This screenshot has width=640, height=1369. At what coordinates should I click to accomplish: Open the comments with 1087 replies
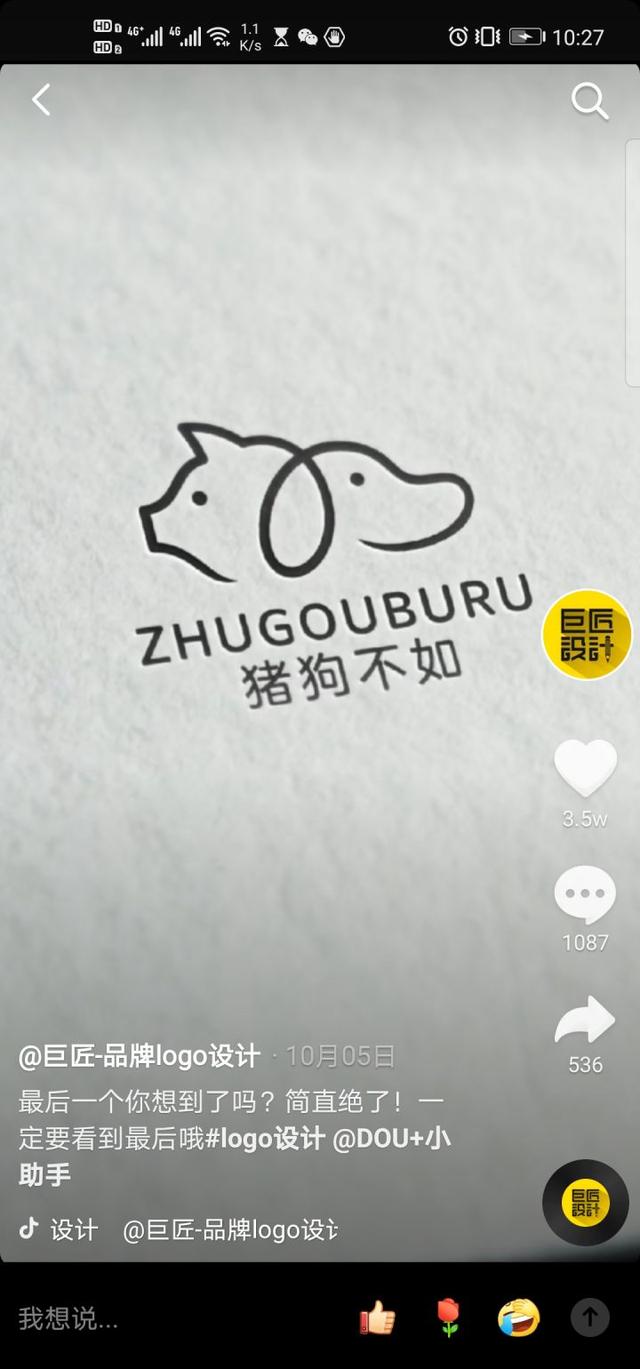(585, 896)
